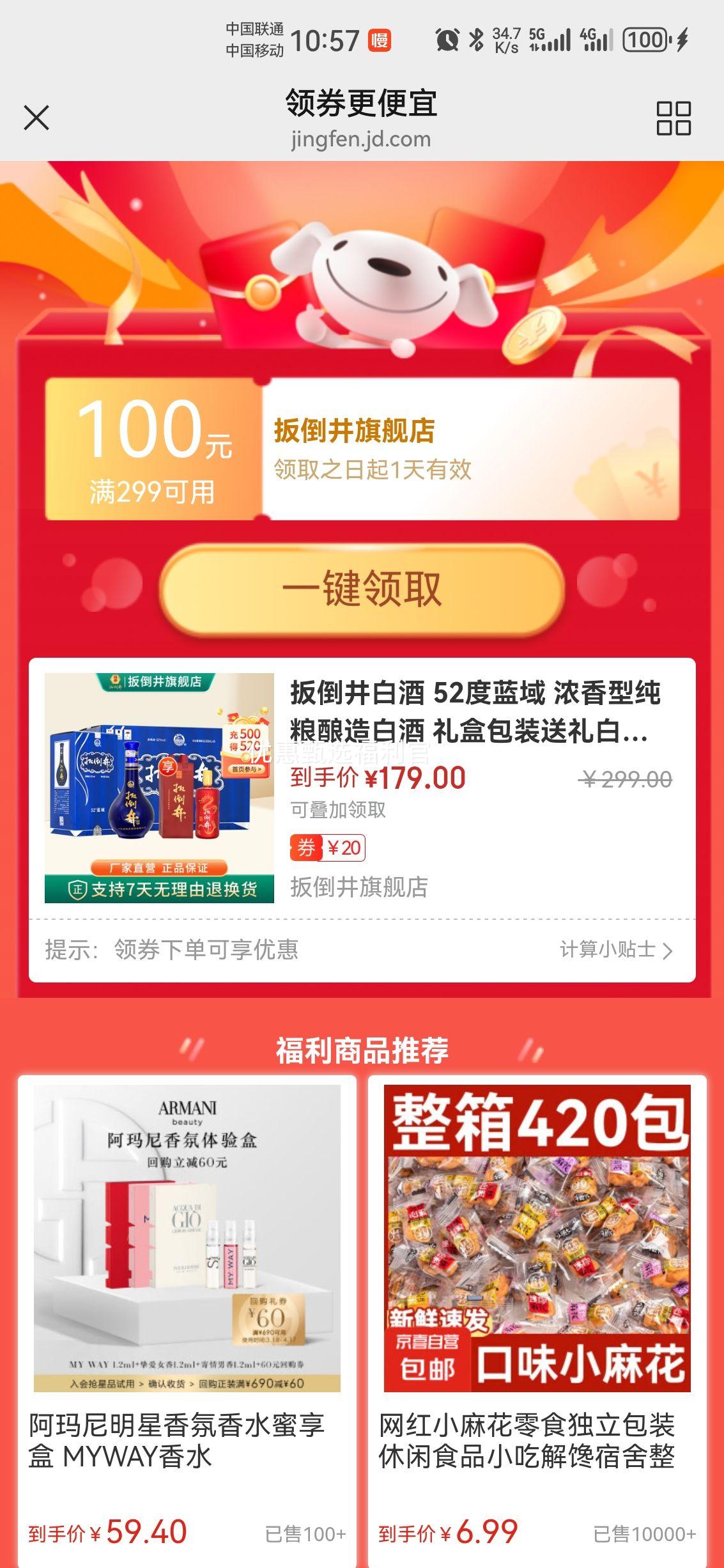Viewport: 724px width, 1568px height.
Task: Tap the charging battery indicator showing 100
Action: pyautogui.click(x=647, y=40)
